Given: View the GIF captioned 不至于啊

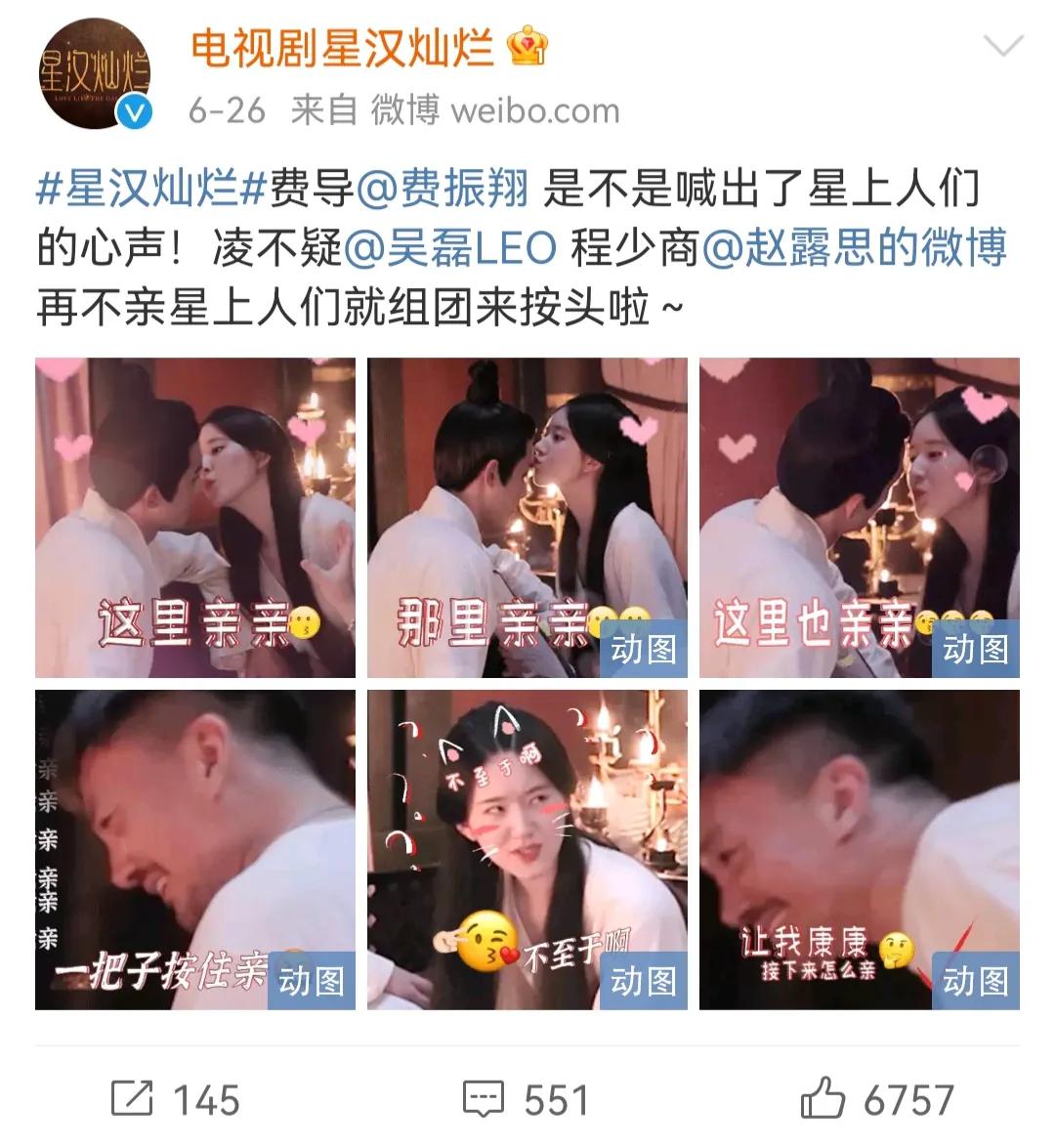Looking at the screenshot, I should [x=527, y=850].
